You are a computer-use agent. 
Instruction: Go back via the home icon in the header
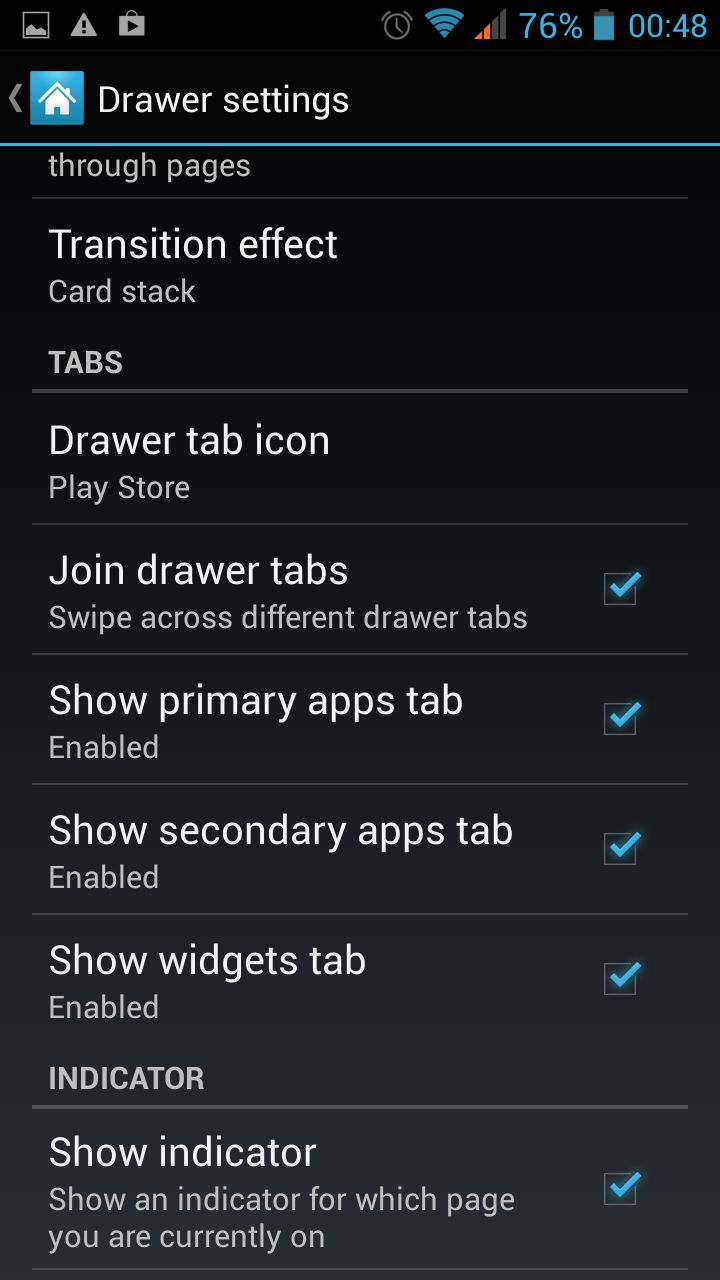[56, 98]
